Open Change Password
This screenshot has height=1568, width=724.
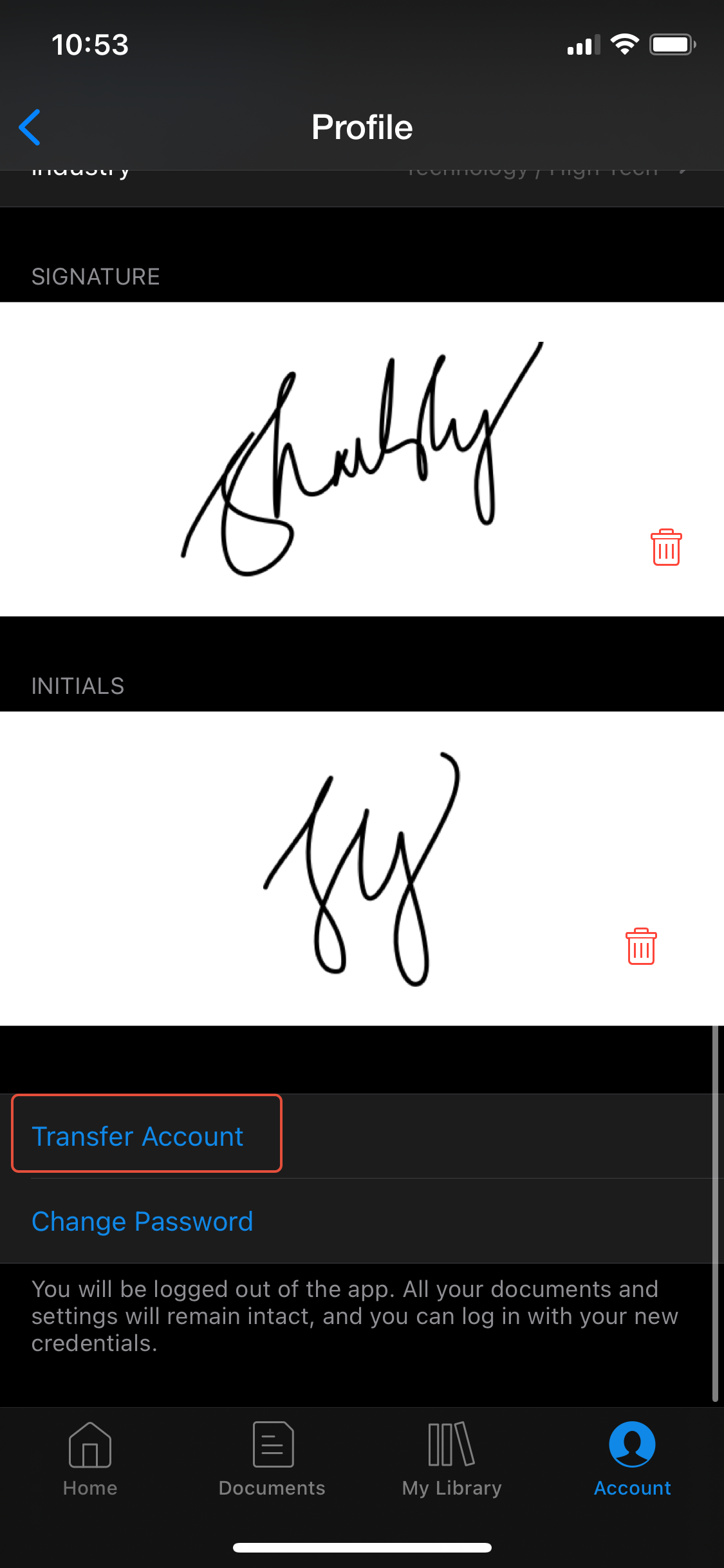[x=142, y=1221]
